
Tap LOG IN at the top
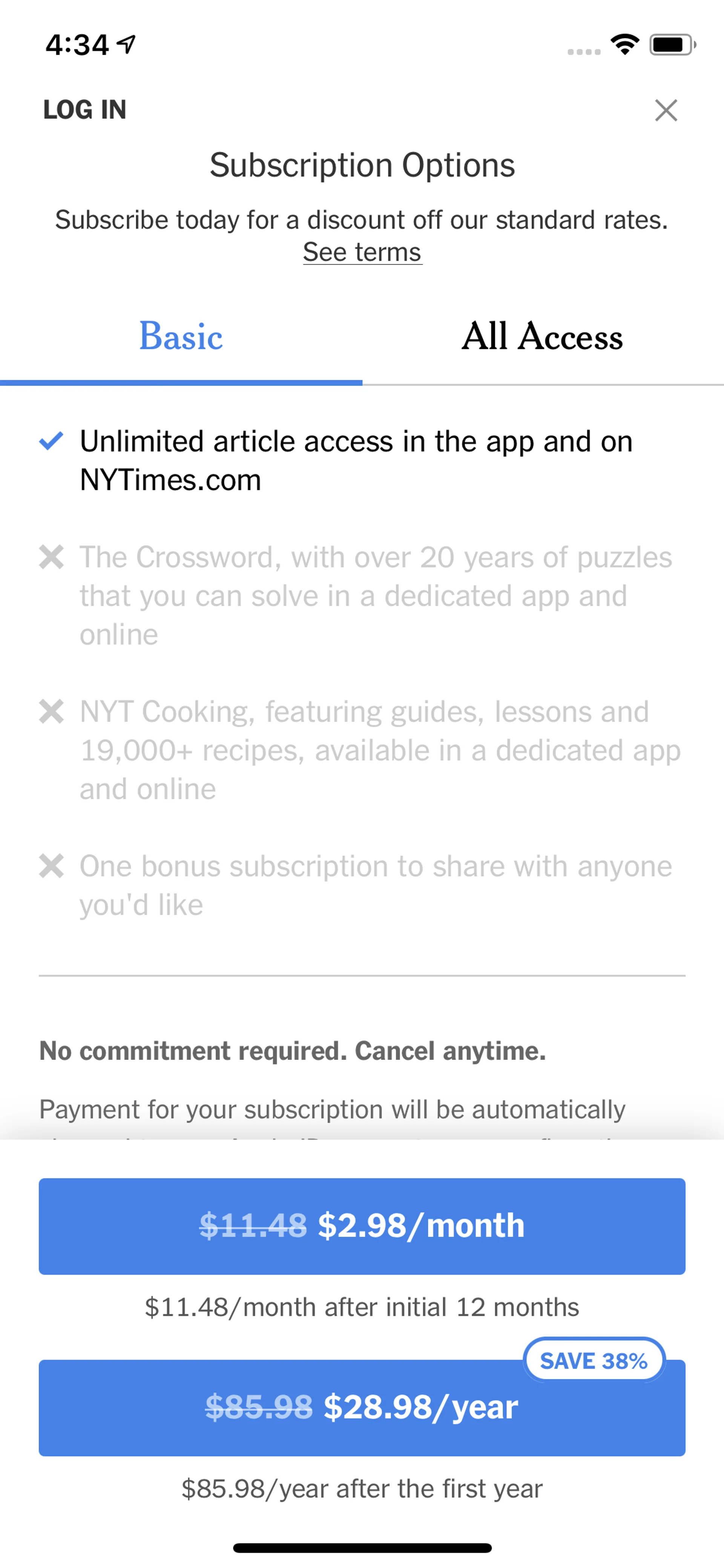84,110
